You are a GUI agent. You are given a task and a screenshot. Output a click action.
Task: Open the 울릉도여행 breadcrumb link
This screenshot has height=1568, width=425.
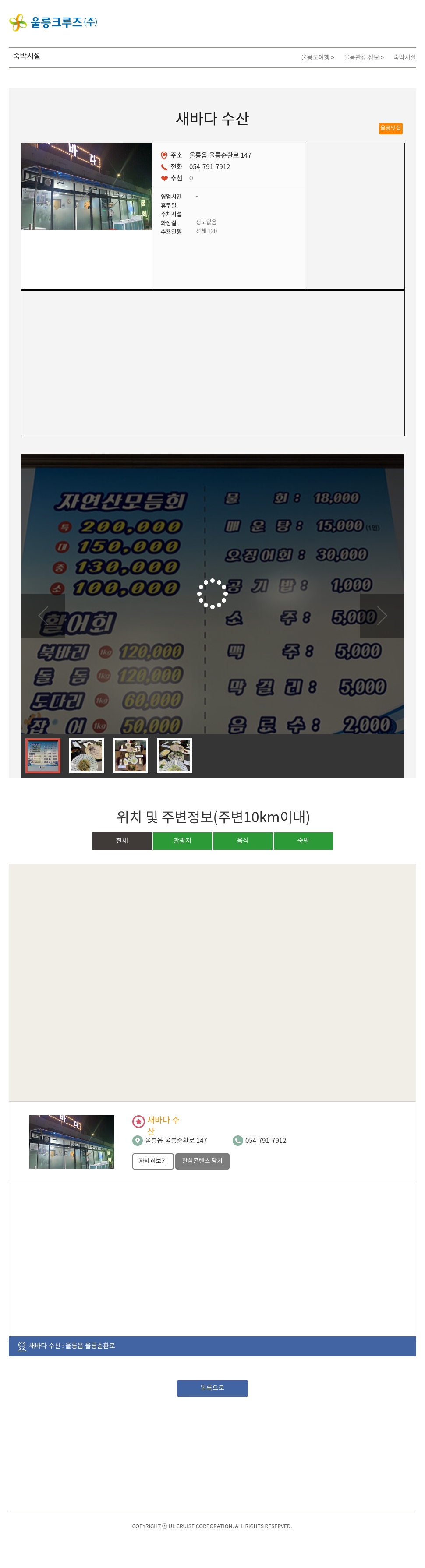pos(317,57)
